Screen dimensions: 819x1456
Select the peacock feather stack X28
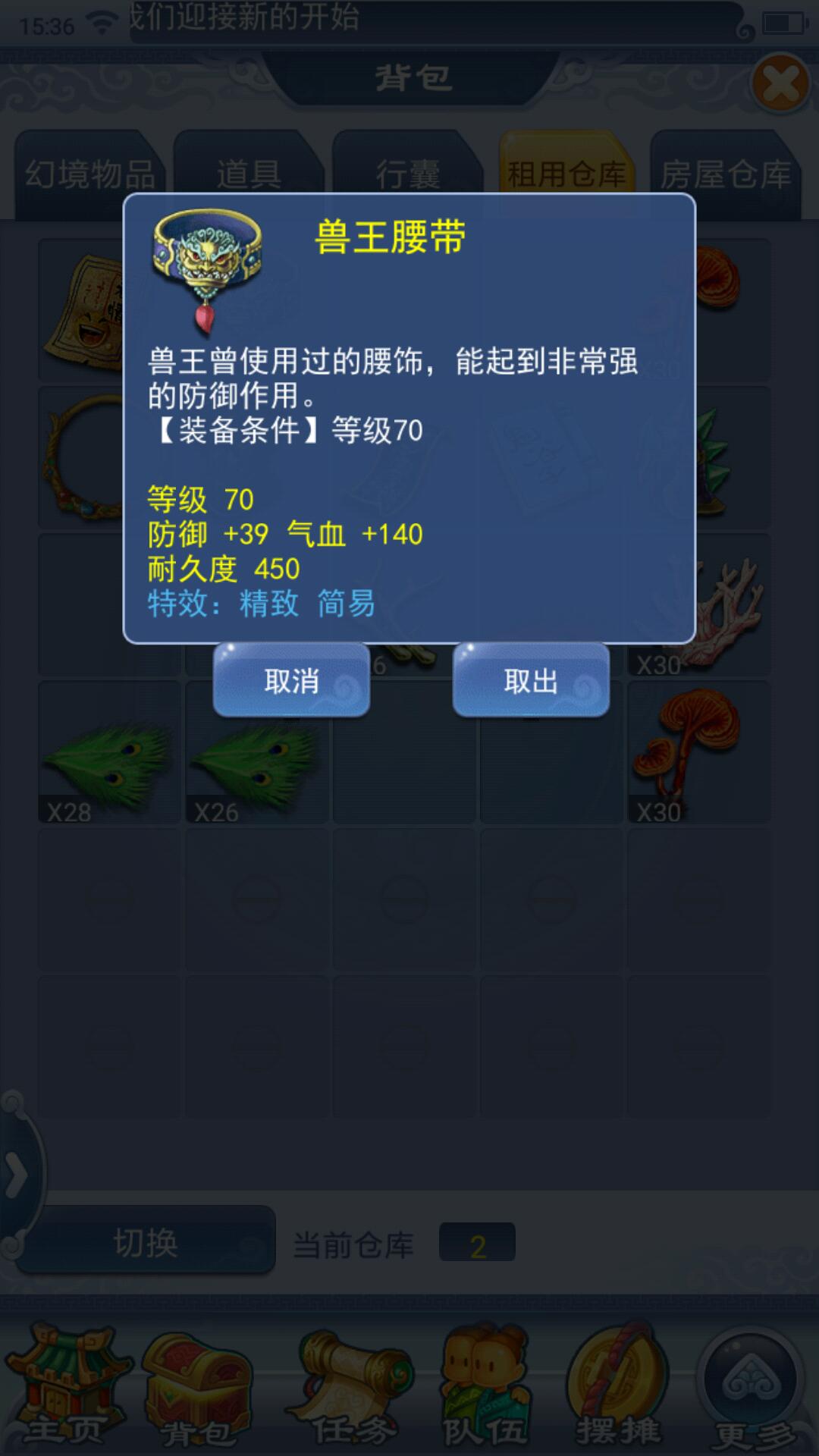pos(109,752)
